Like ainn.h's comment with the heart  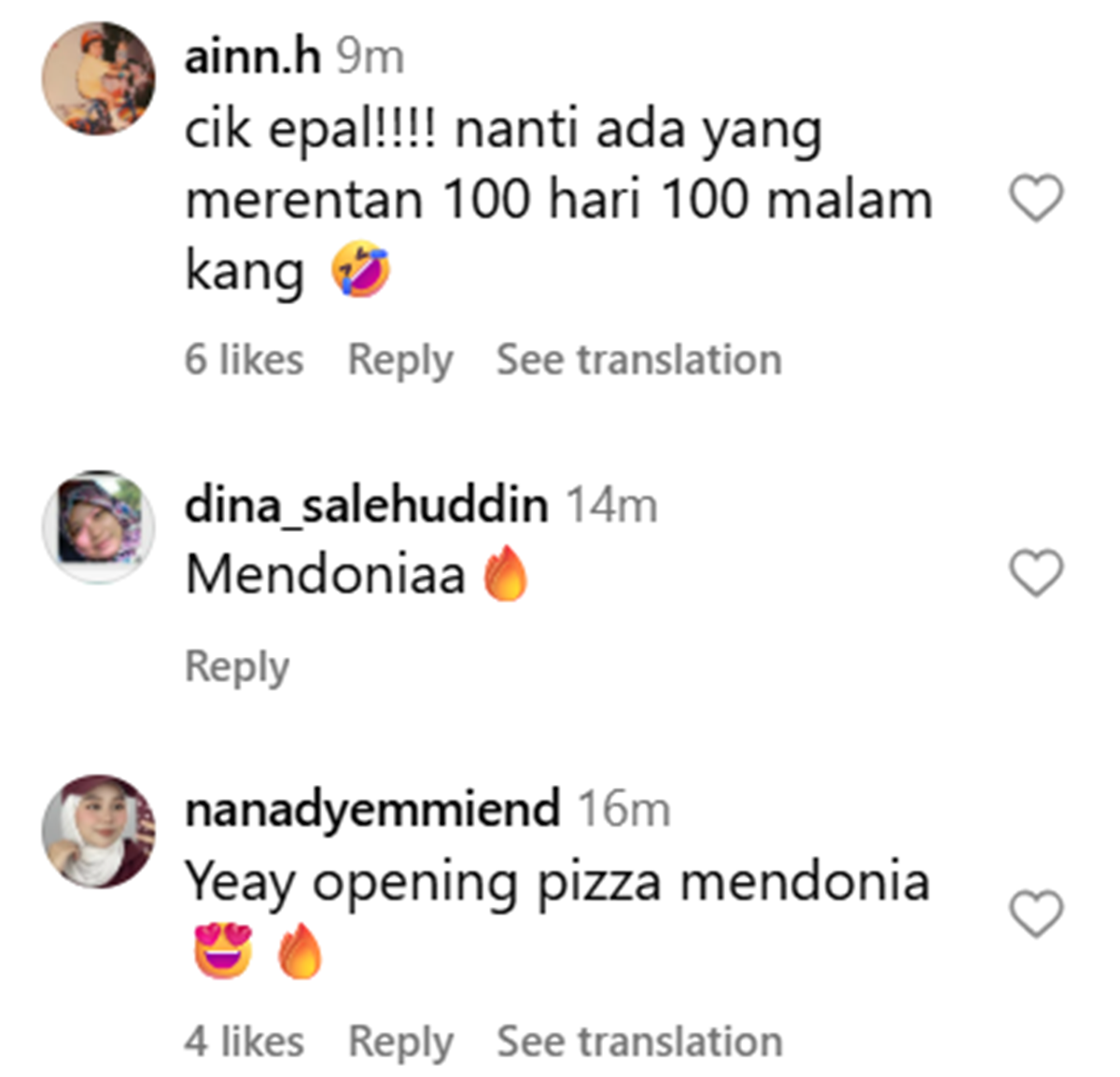pyautogui.click(x=1036, y=198)
